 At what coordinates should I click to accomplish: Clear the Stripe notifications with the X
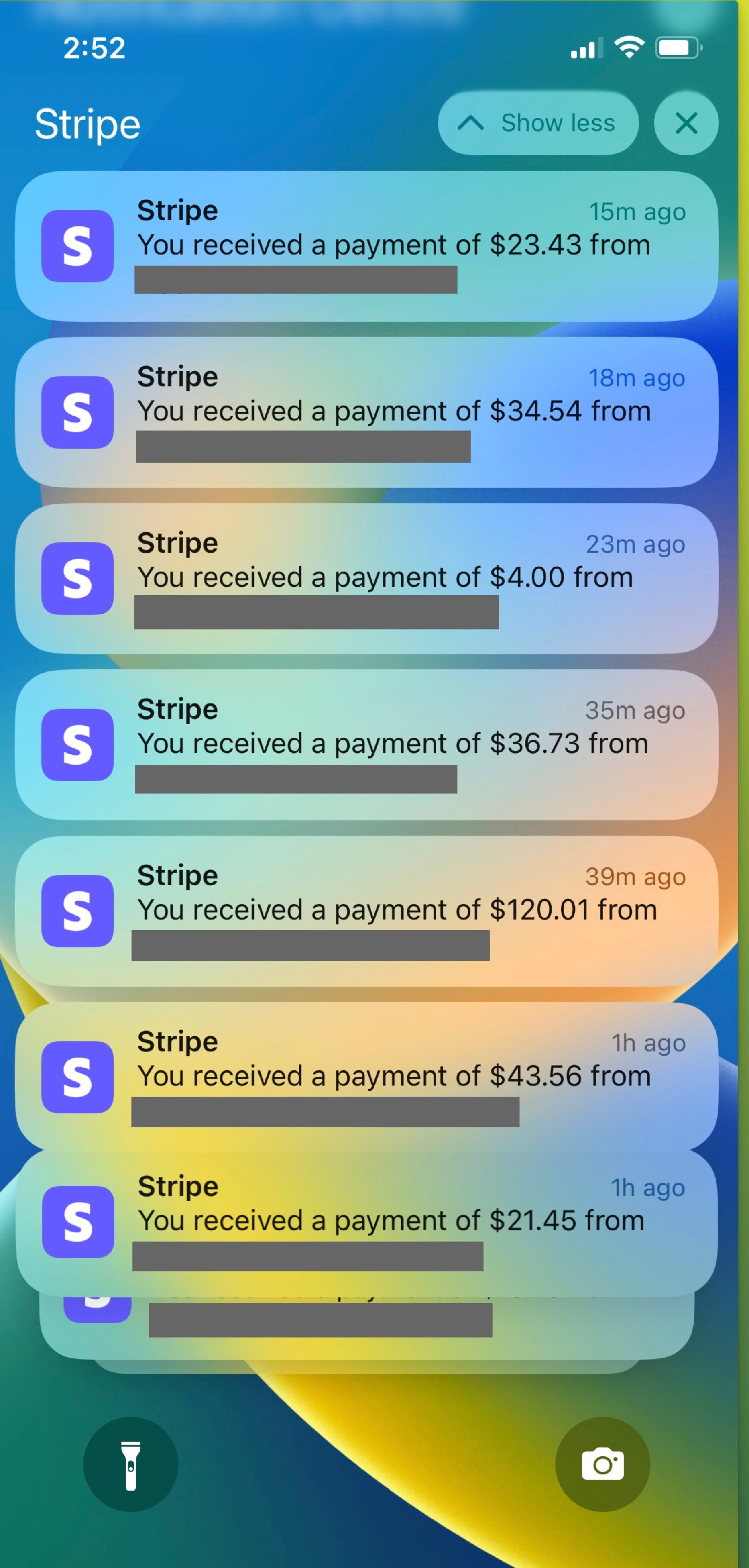(686, 123)
